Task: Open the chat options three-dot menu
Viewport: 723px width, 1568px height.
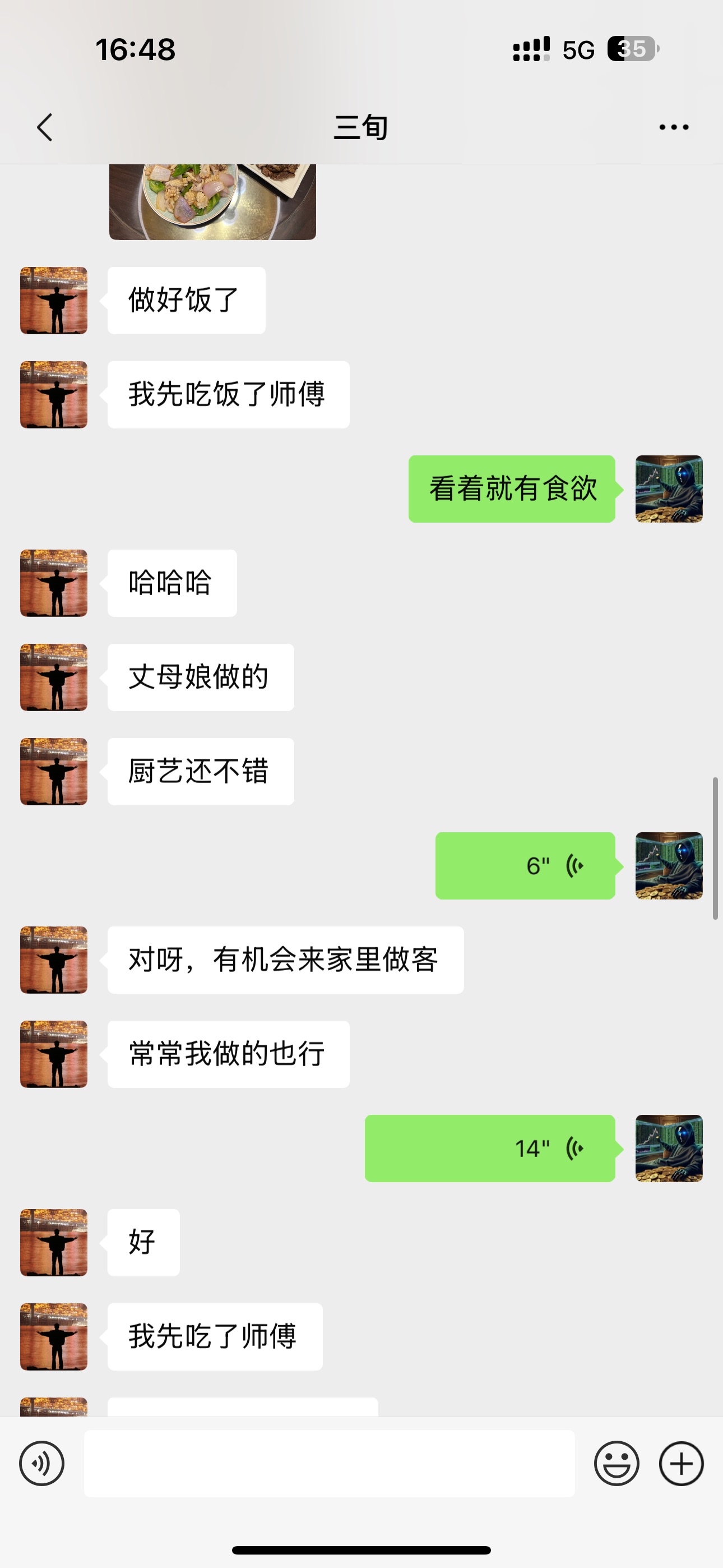Action: coord(674,127)
